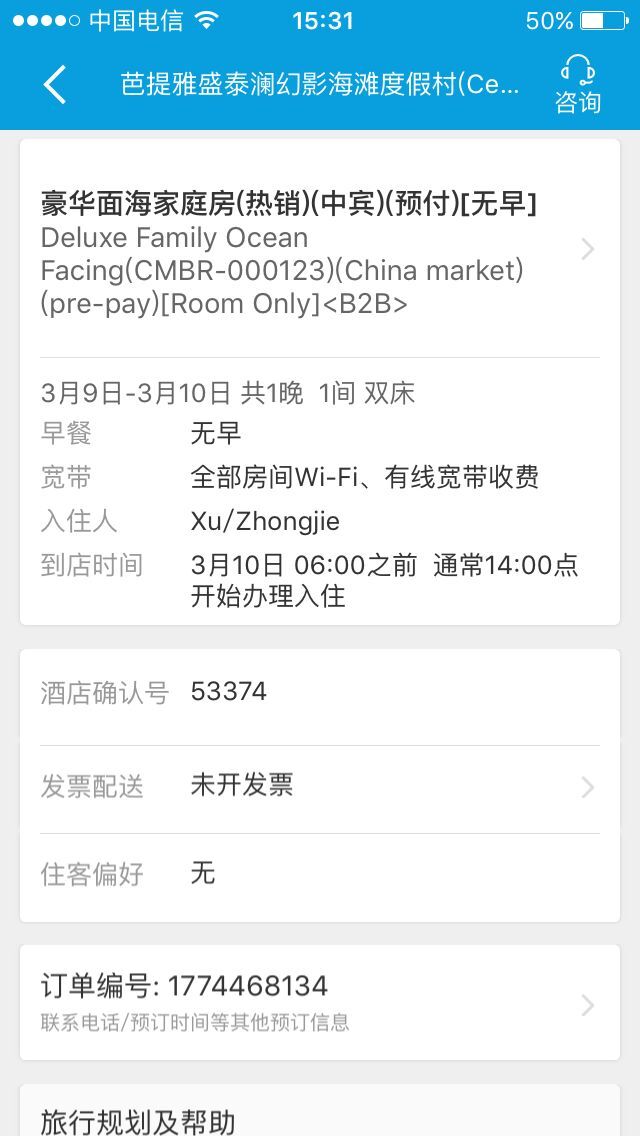The image size is (640, 1136).
Task: Open the 发票配送 invoice row
Action: tap(320, 787)
